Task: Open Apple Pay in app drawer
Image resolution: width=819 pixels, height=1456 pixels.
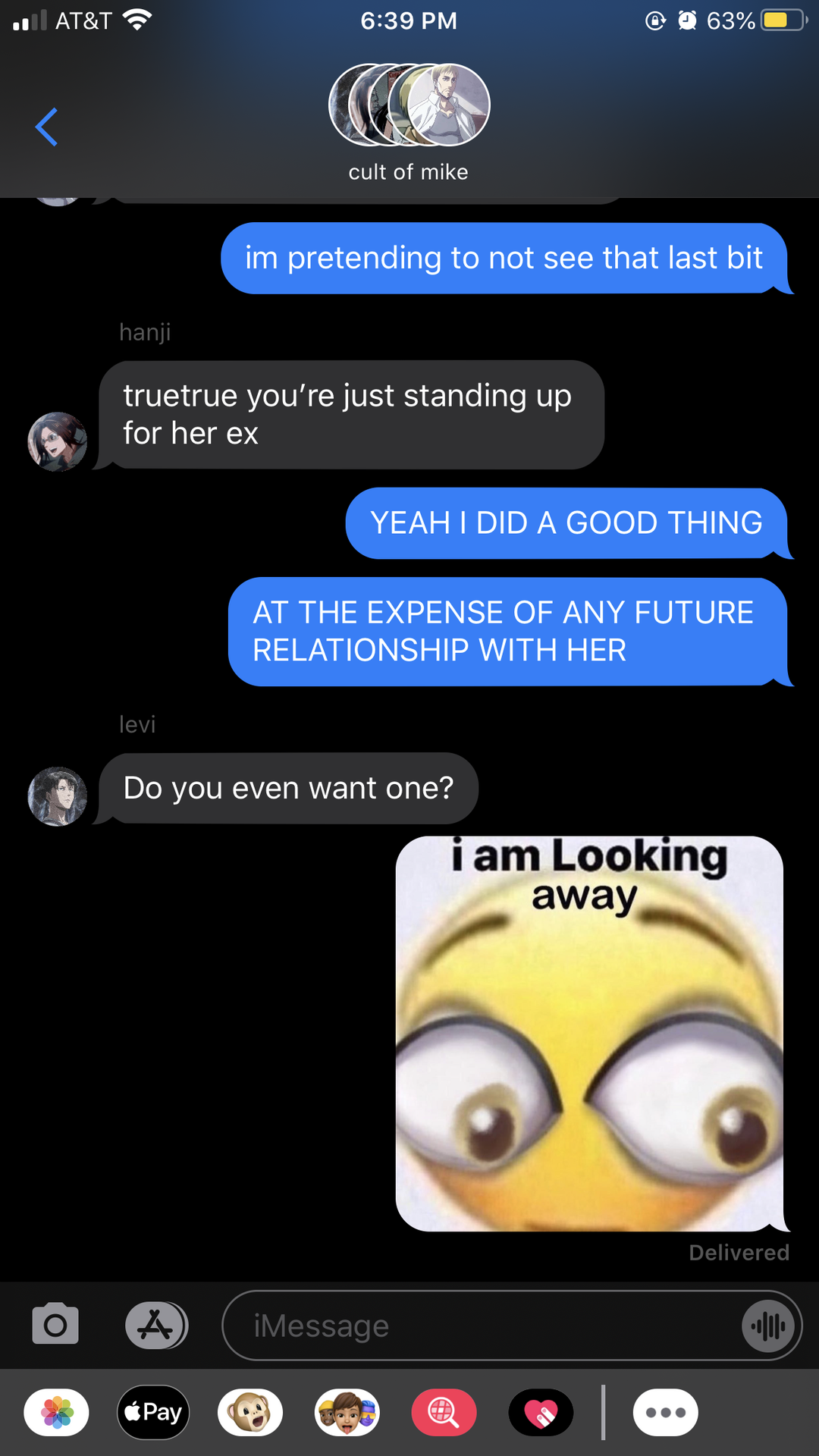Action: 153,1412
